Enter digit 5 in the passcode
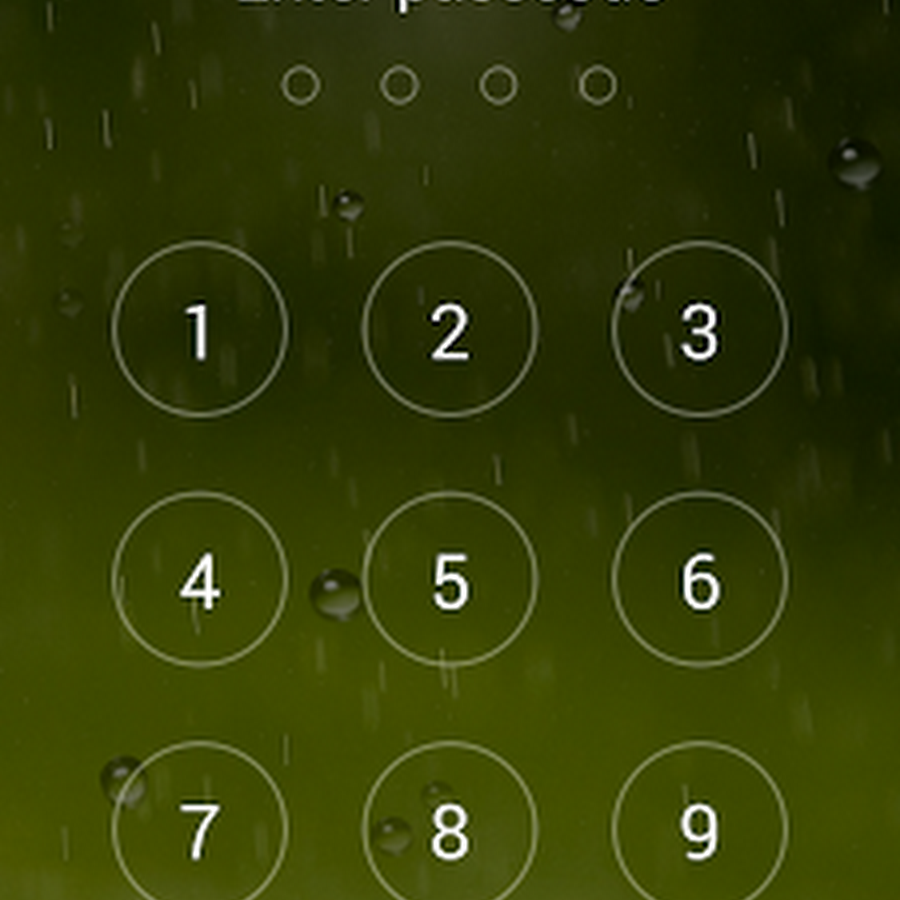Viewport: 900px width, 900px height. (x=450, y=579)
